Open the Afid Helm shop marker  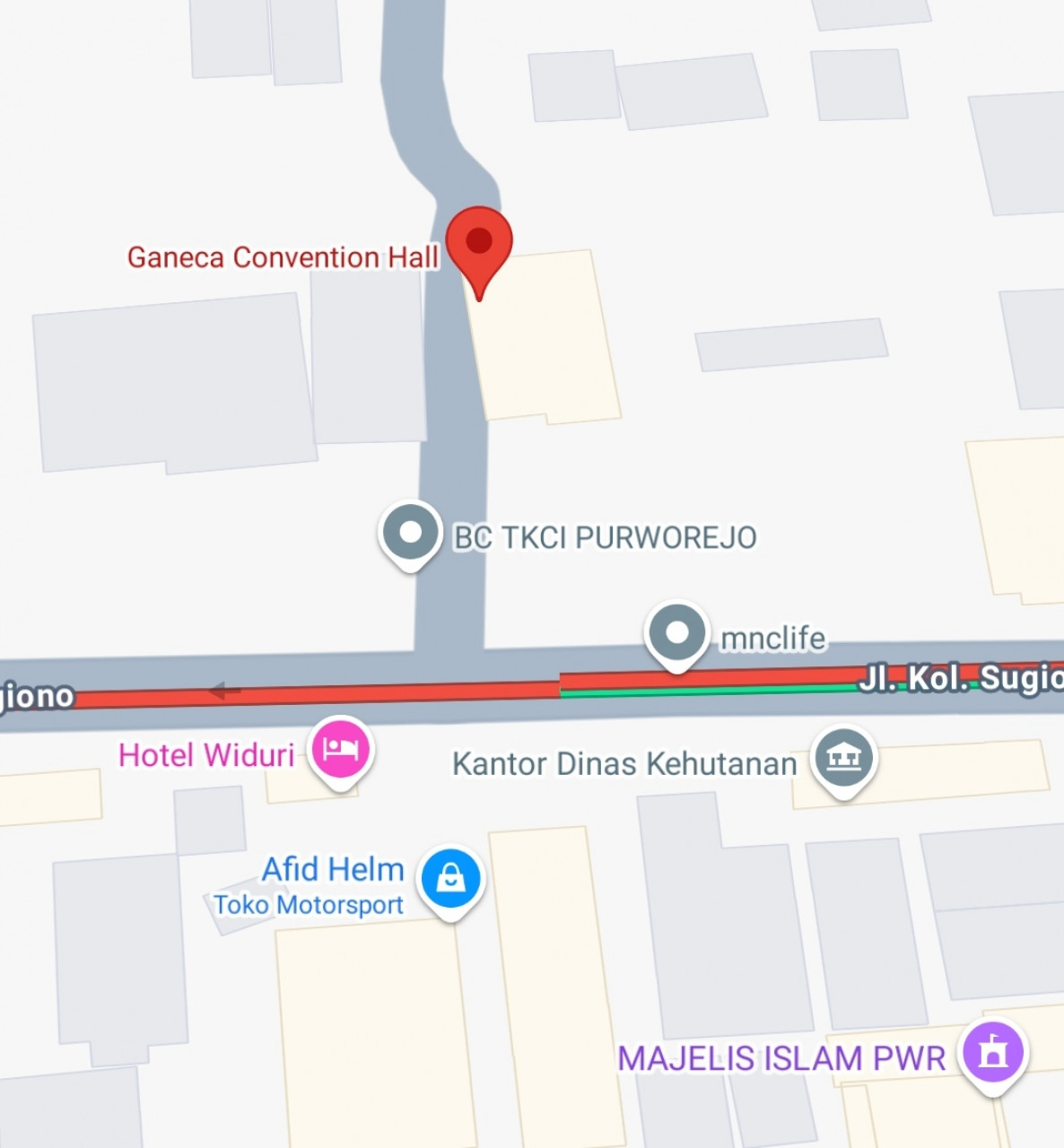pos(450,878)
